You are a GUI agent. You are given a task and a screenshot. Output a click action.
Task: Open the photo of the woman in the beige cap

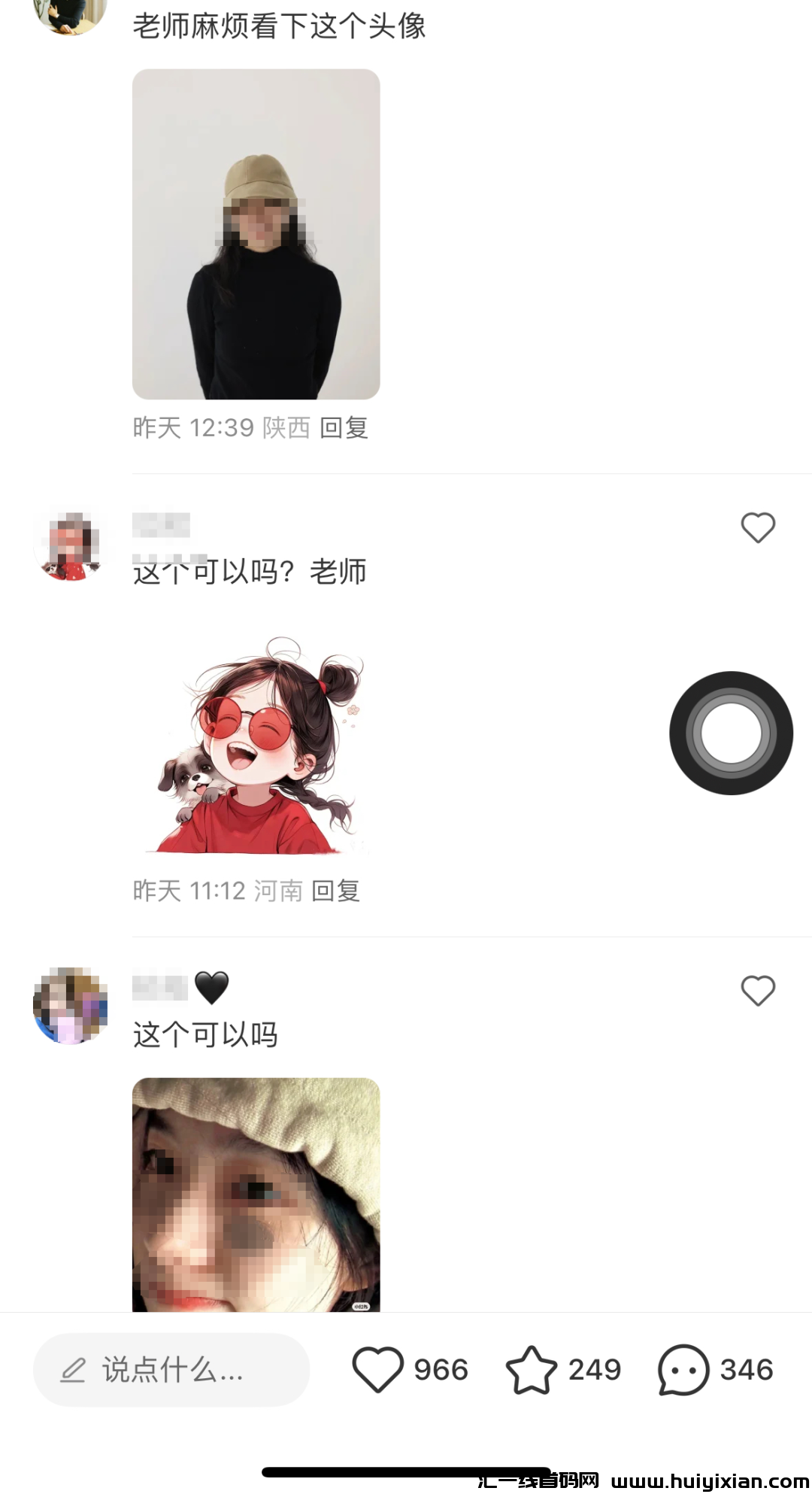click(x=256, y=233)
